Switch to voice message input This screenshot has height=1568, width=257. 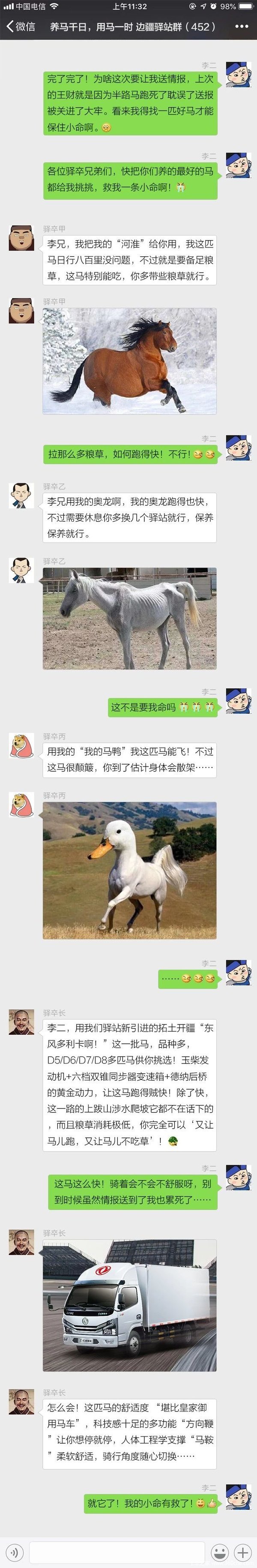[x=14, y=1552]
